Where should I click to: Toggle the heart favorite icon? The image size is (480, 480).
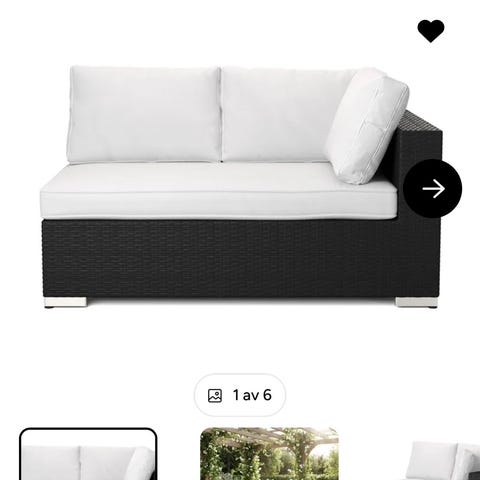click(431, 31)
